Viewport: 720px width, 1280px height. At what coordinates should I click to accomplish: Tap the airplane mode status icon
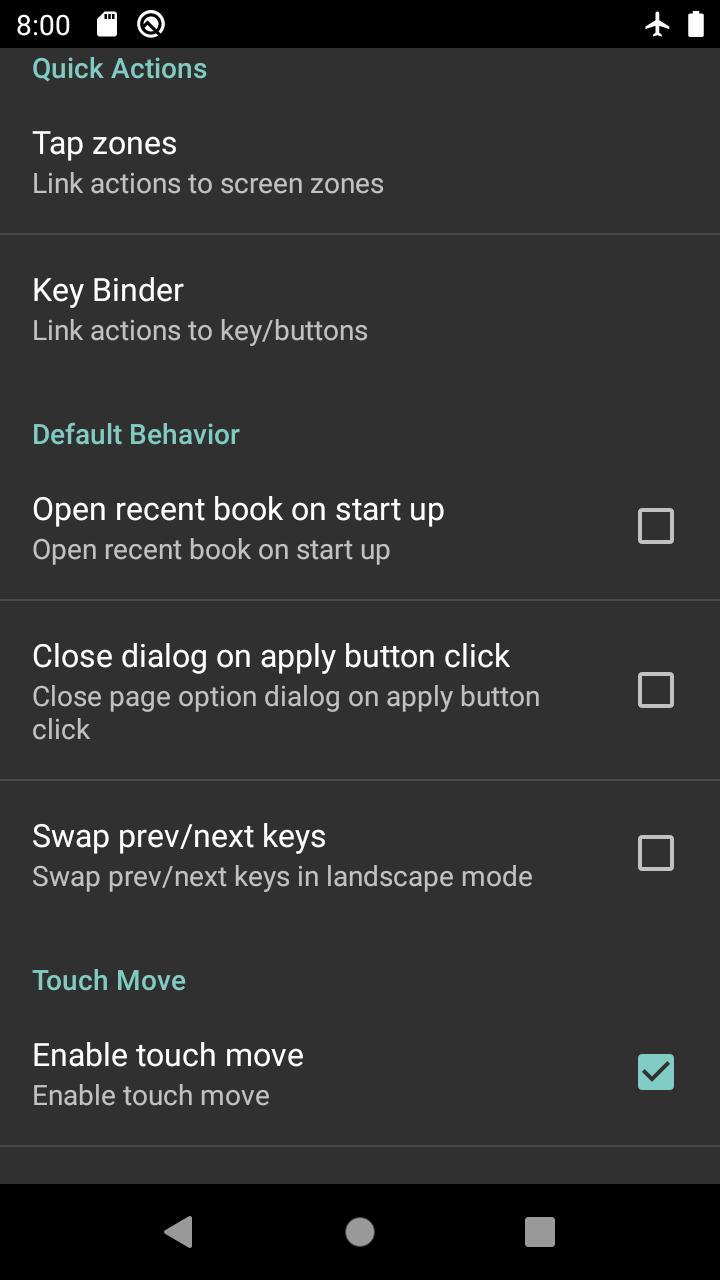[x=655, y=25]
